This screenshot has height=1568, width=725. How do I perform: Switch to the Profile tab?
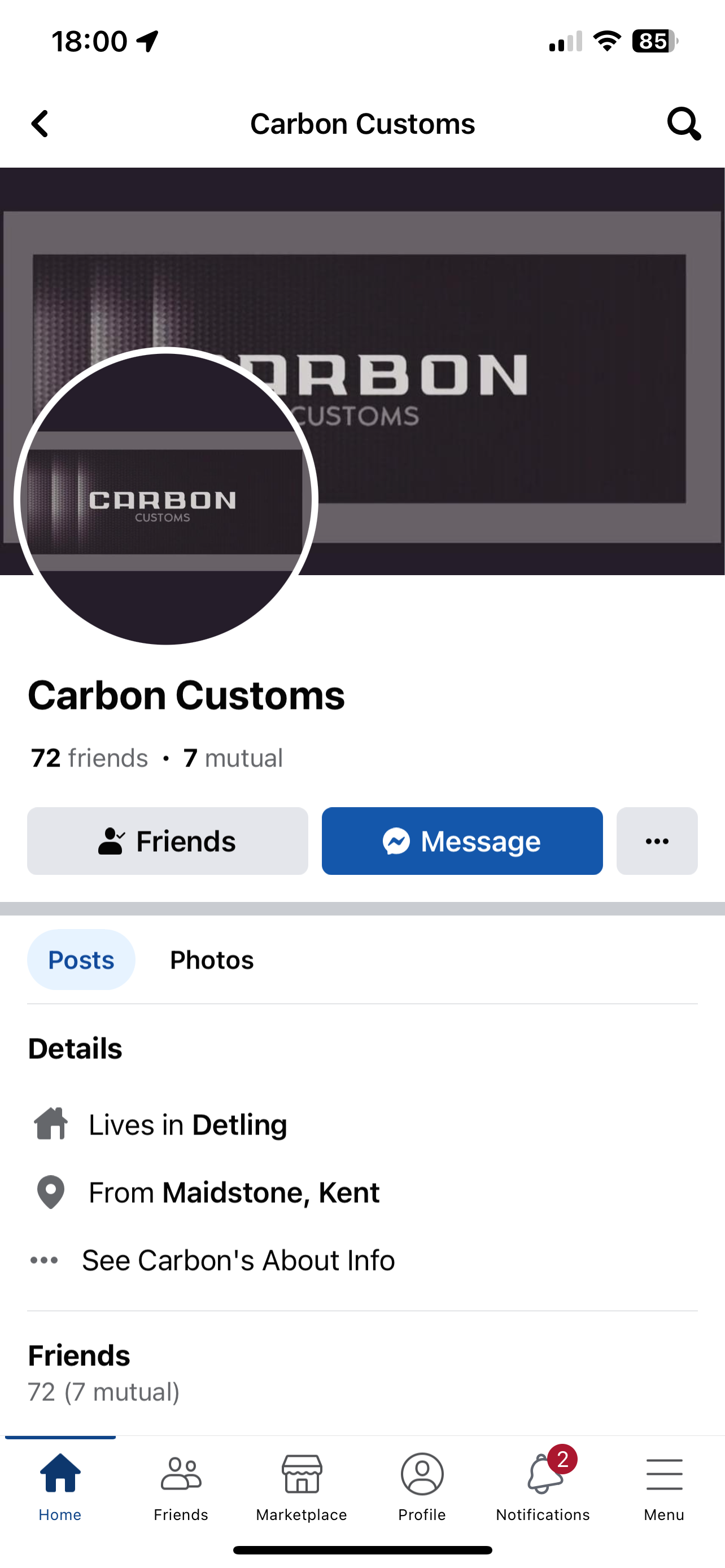[422, 1486]
